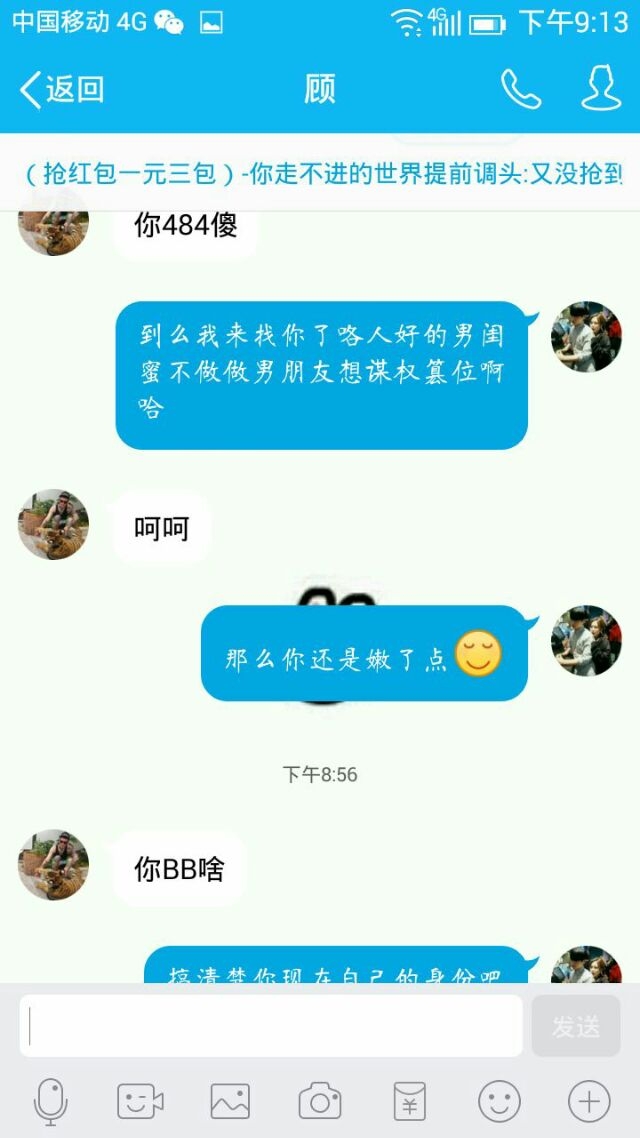Screen dimensions: 640x1138
Task: Open the 抢红包一元三包 message banner
Action: (x=320, y=174)
